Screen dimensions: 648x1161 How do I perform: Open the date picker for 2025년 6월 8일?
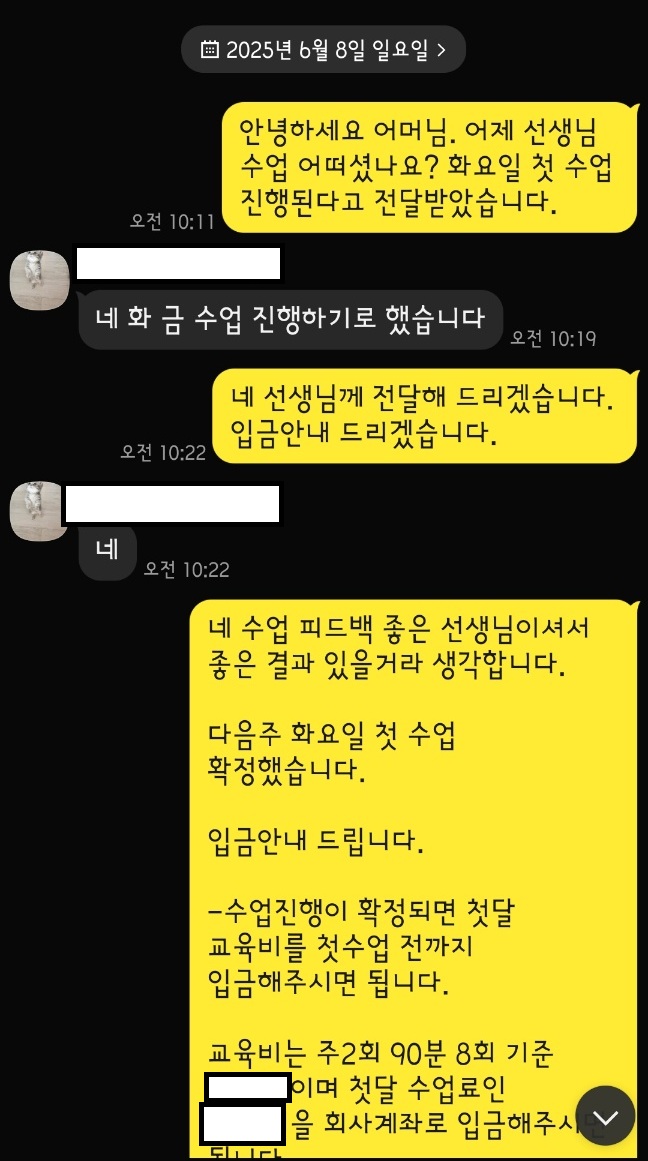323,48
